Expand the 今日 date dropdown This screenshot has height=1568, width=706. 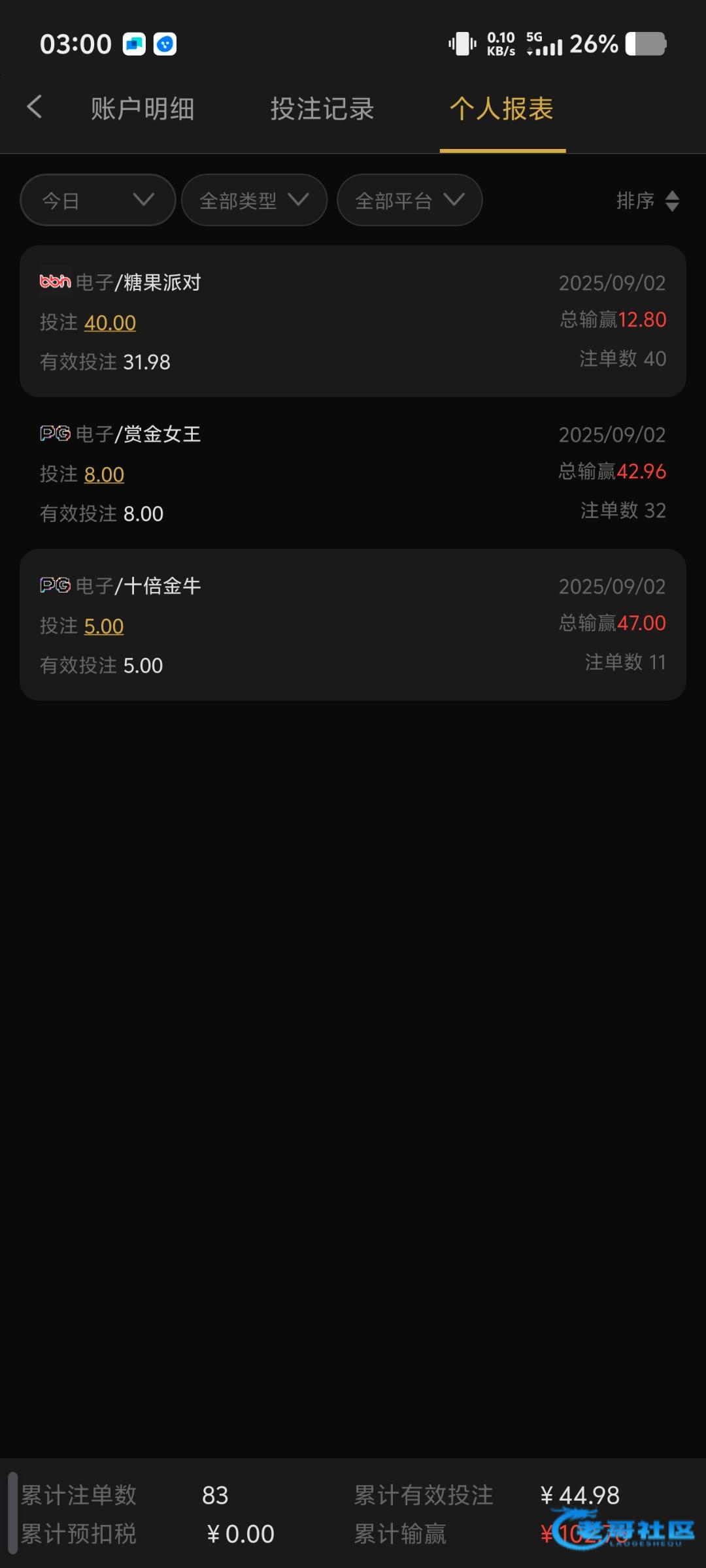click(x=98, y=200)
